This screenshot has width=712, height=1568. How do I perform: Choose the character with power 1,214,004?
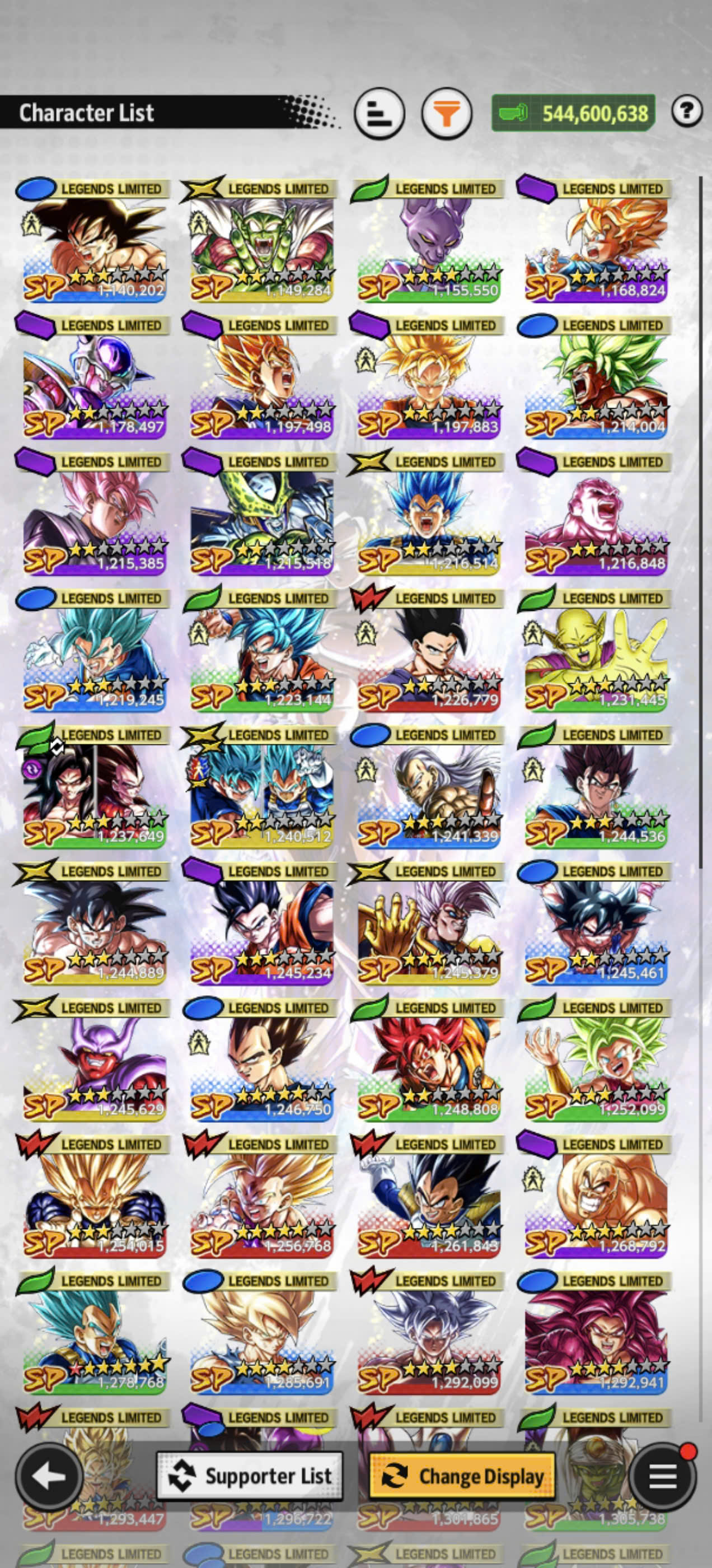tap(594, 377)
